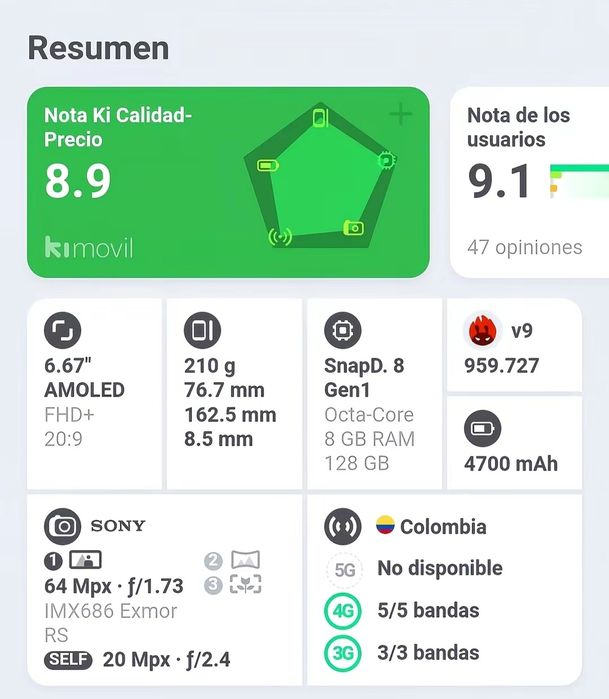The height and width of the screenshot is (699, 609).
Task: View the 210 g dimensions card
Action: coord(233,394)
